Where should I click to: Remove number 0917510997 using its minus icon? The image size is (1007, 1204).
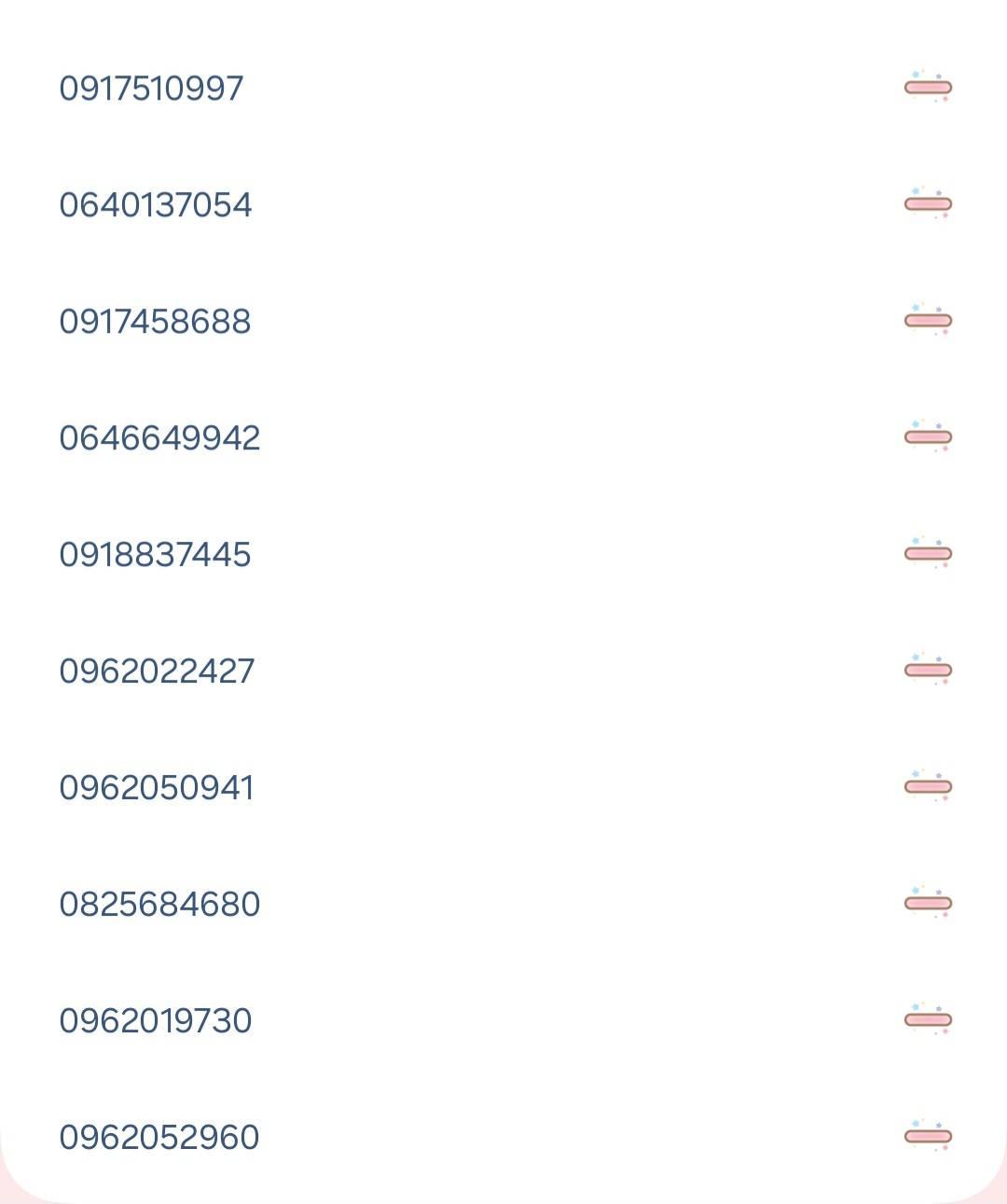tap(928, 87)
